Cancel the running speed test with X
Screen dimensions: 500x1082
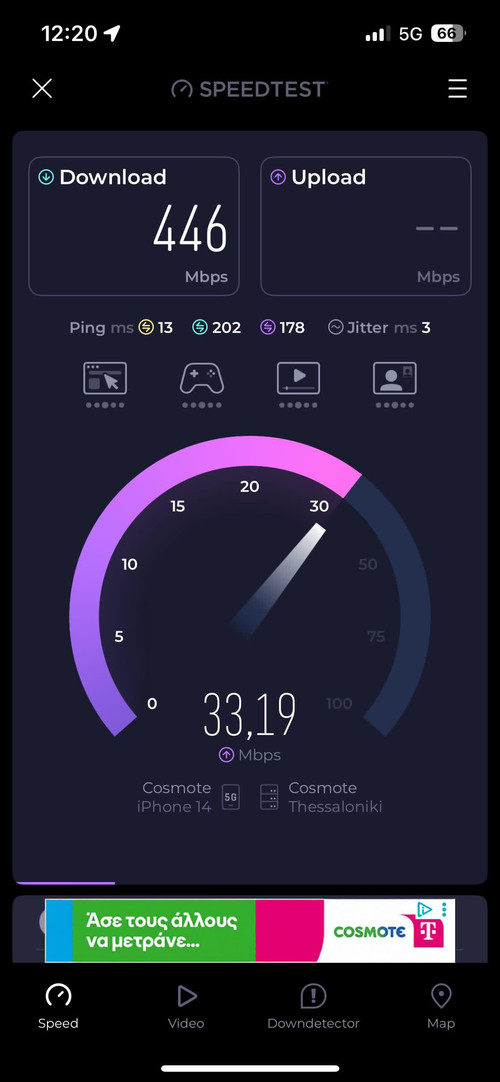click(42, 88)
